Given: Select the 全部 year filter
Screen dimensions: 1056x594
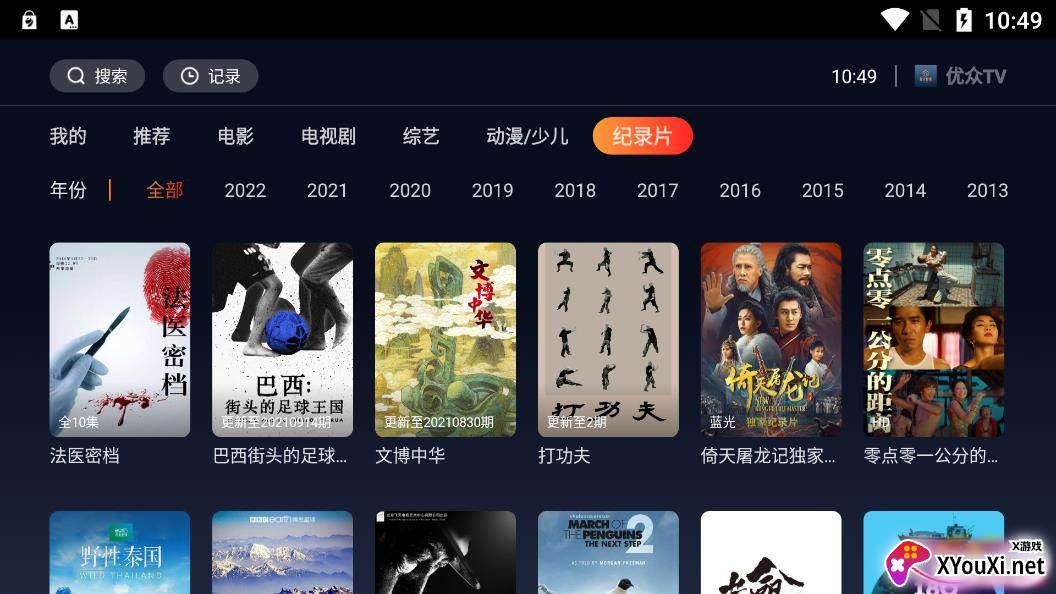Looking at the screenshot, I should (165, 190).
